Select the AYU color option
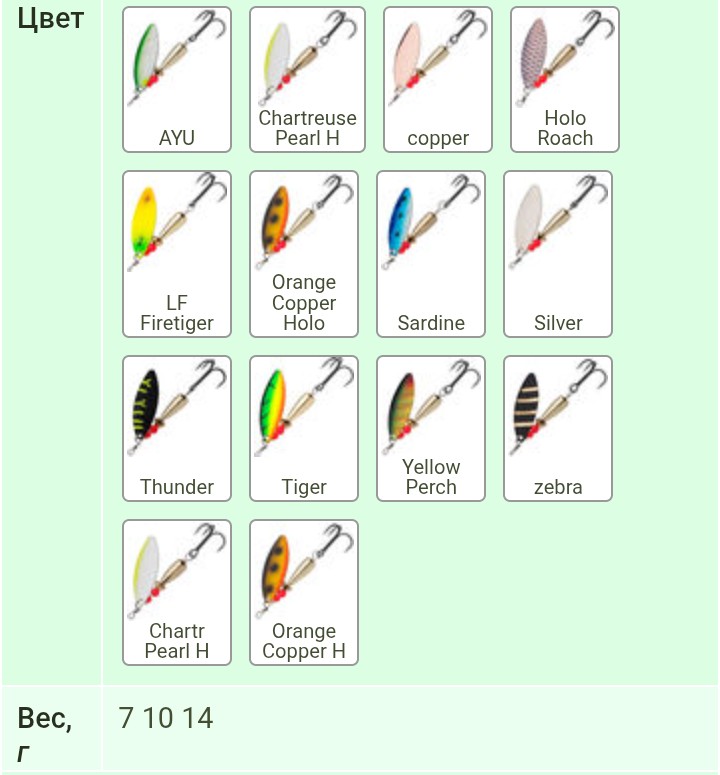This screenshot has height=775, width=720. [x=177, y=80]
